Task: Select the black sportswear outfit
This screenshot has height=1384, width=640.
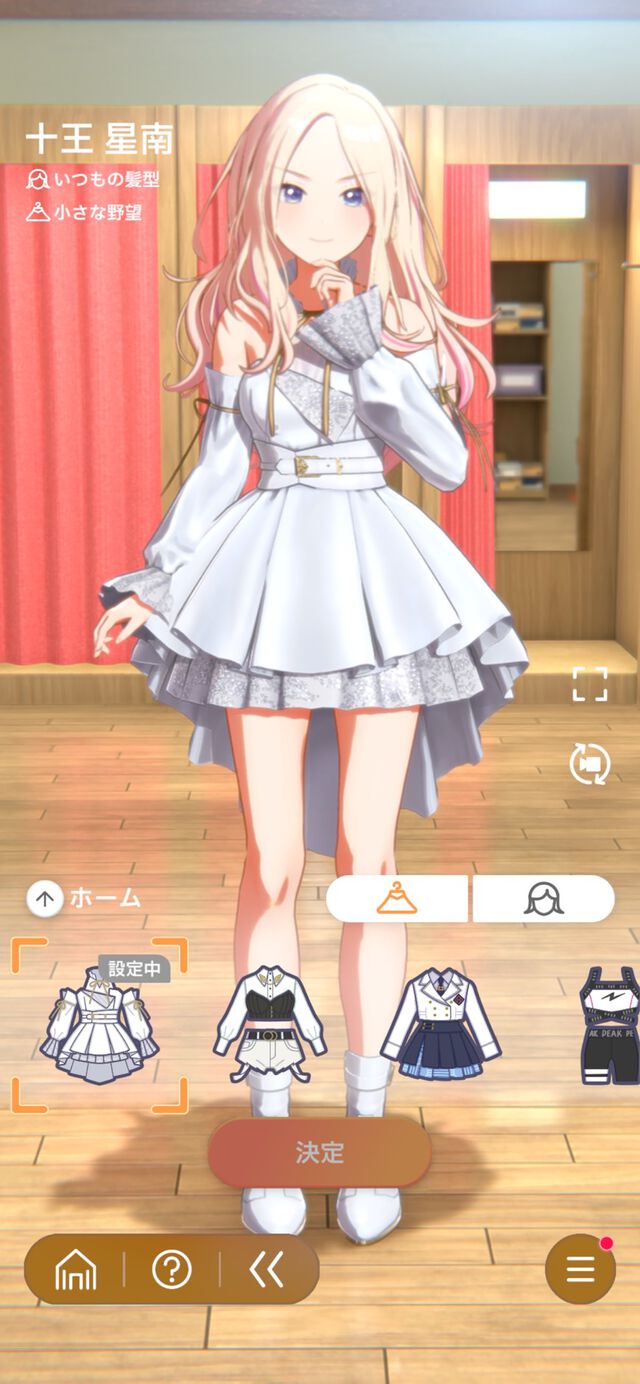Action: (610, 1025)
